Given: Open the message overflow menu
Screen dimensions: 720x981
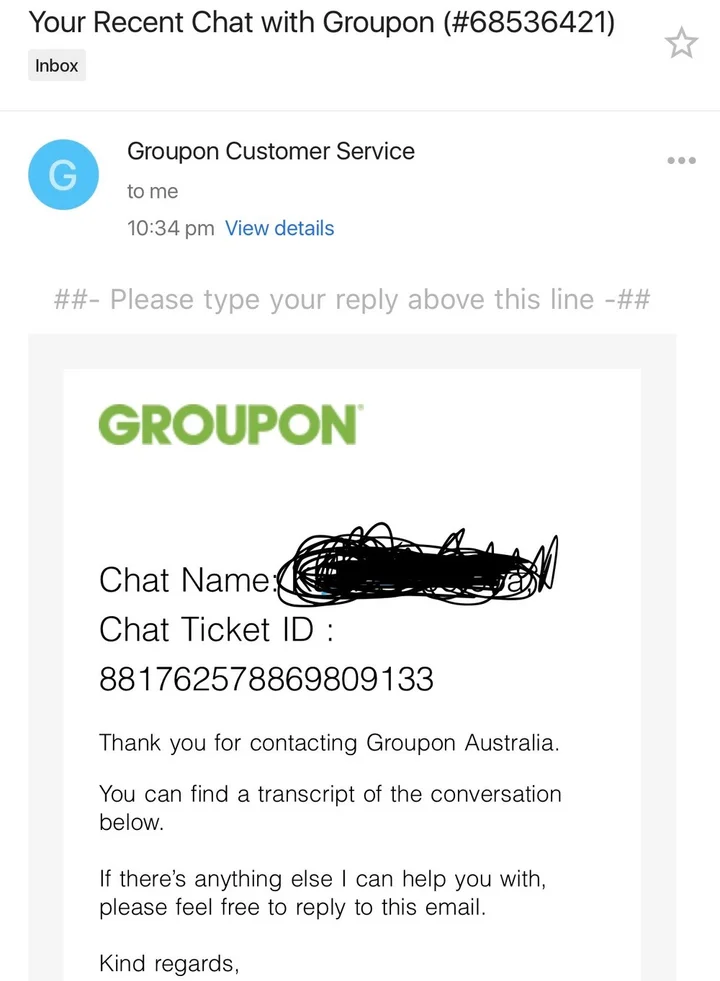Looking at the screenshot, I should pos(681,161).
